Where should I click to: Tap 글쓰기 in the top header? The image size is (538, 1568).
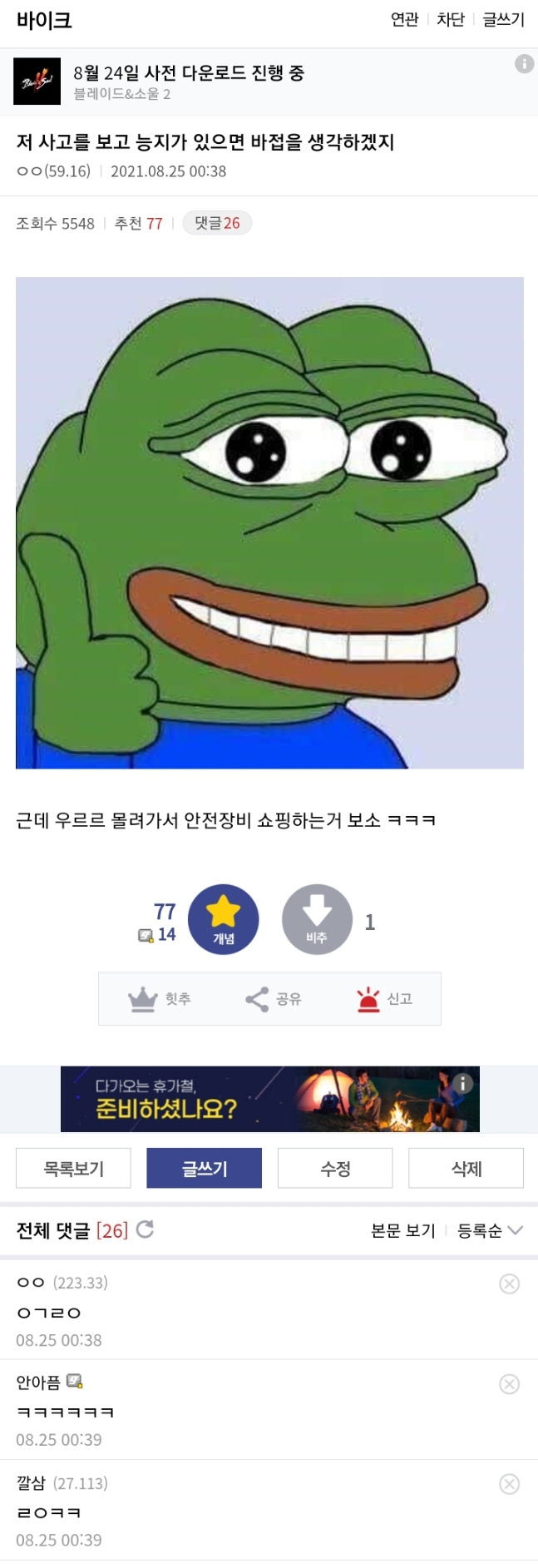point(503,20)
